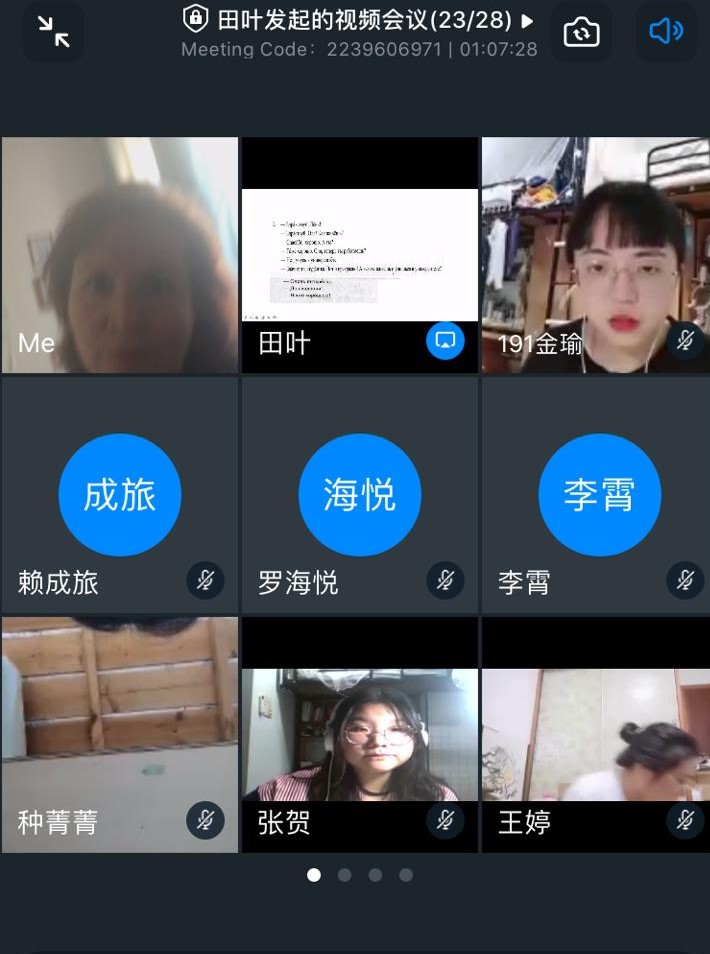Viewport: 710px width, 954px height.
Task: Open the Me video tile
Action: point(120,255)
